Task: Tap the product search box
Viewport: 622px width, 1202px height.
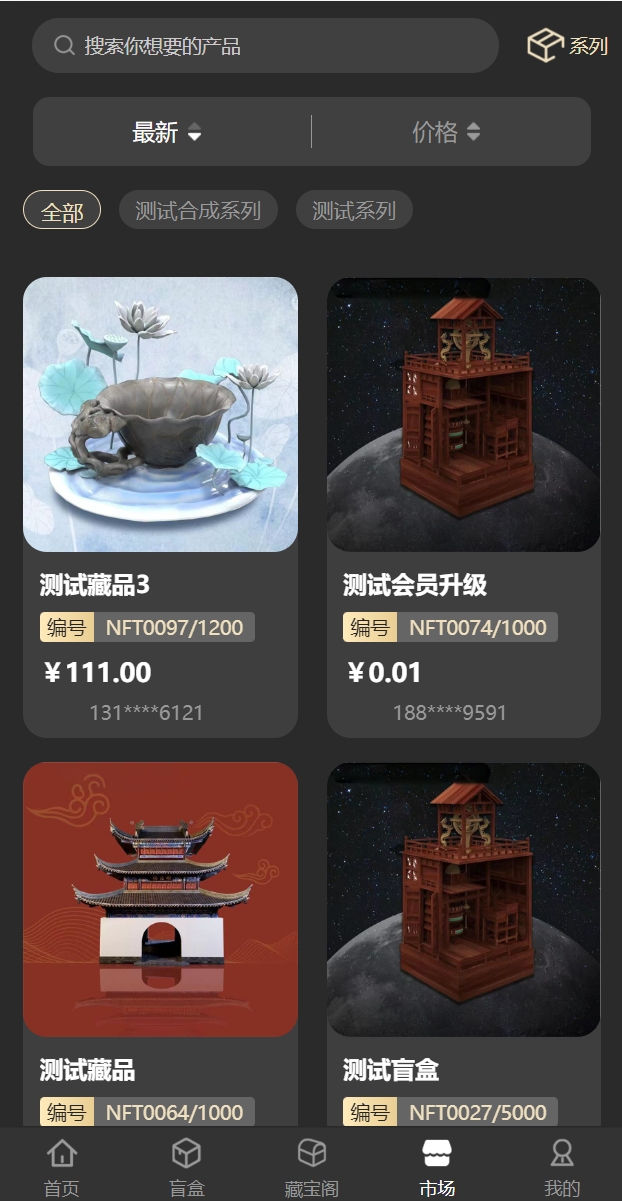Action: click(265, 46)
